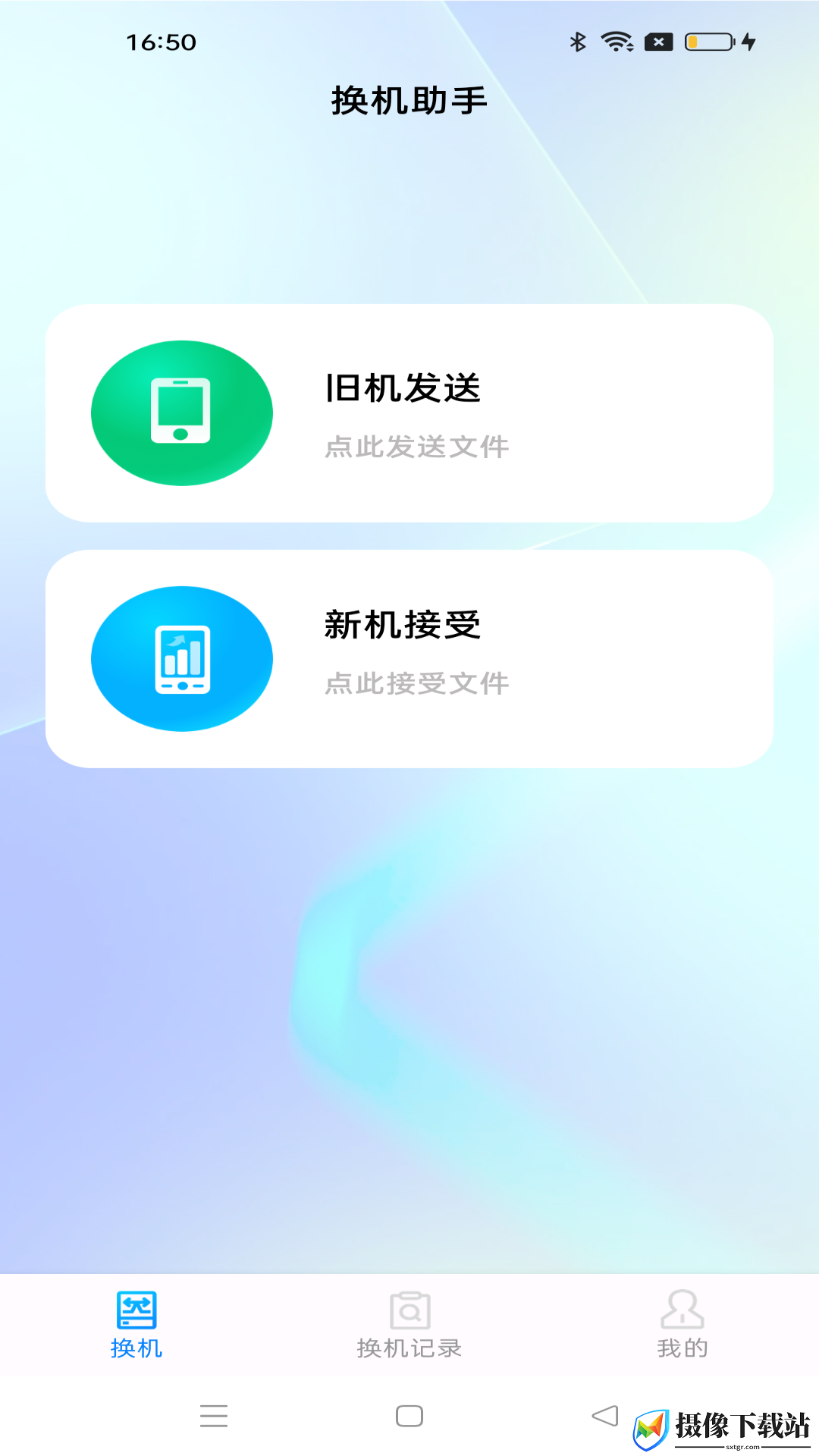Open the 旧机发送 card to send files
Viewport: 819px width, 1456px height.
click(x=409, y=413)
